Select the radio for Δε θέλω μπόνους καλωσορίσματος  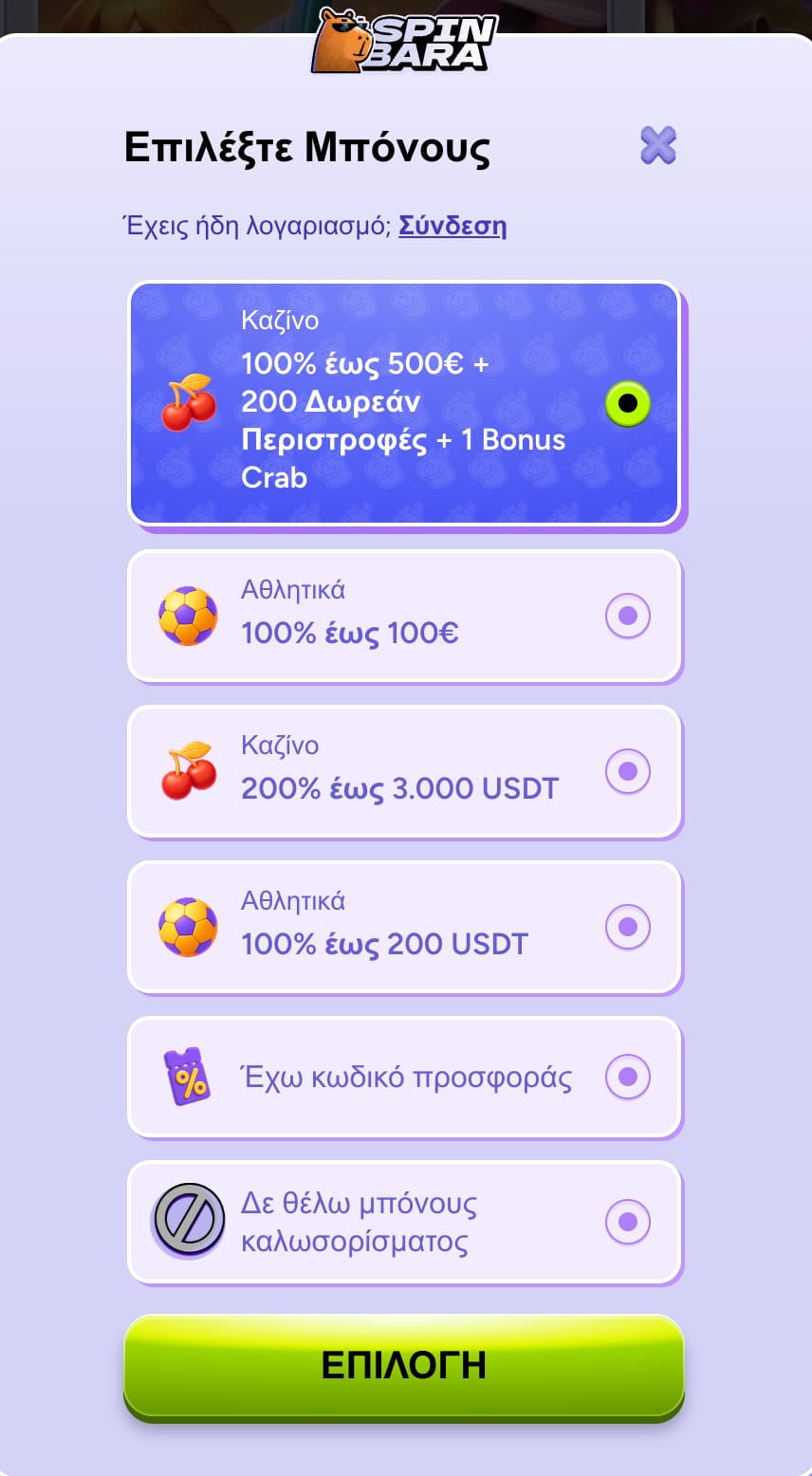pos(627,1222)
